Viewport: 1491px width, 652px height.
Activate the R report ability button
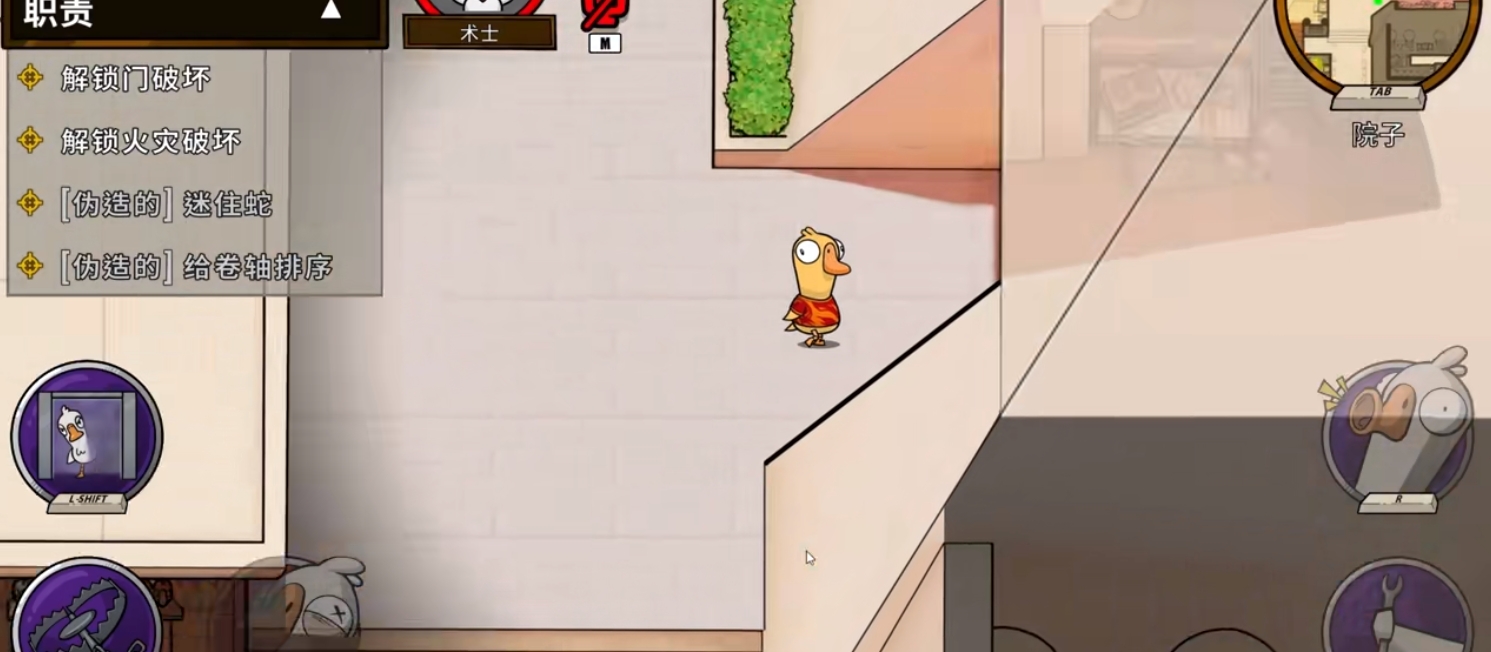(1397, 433)
